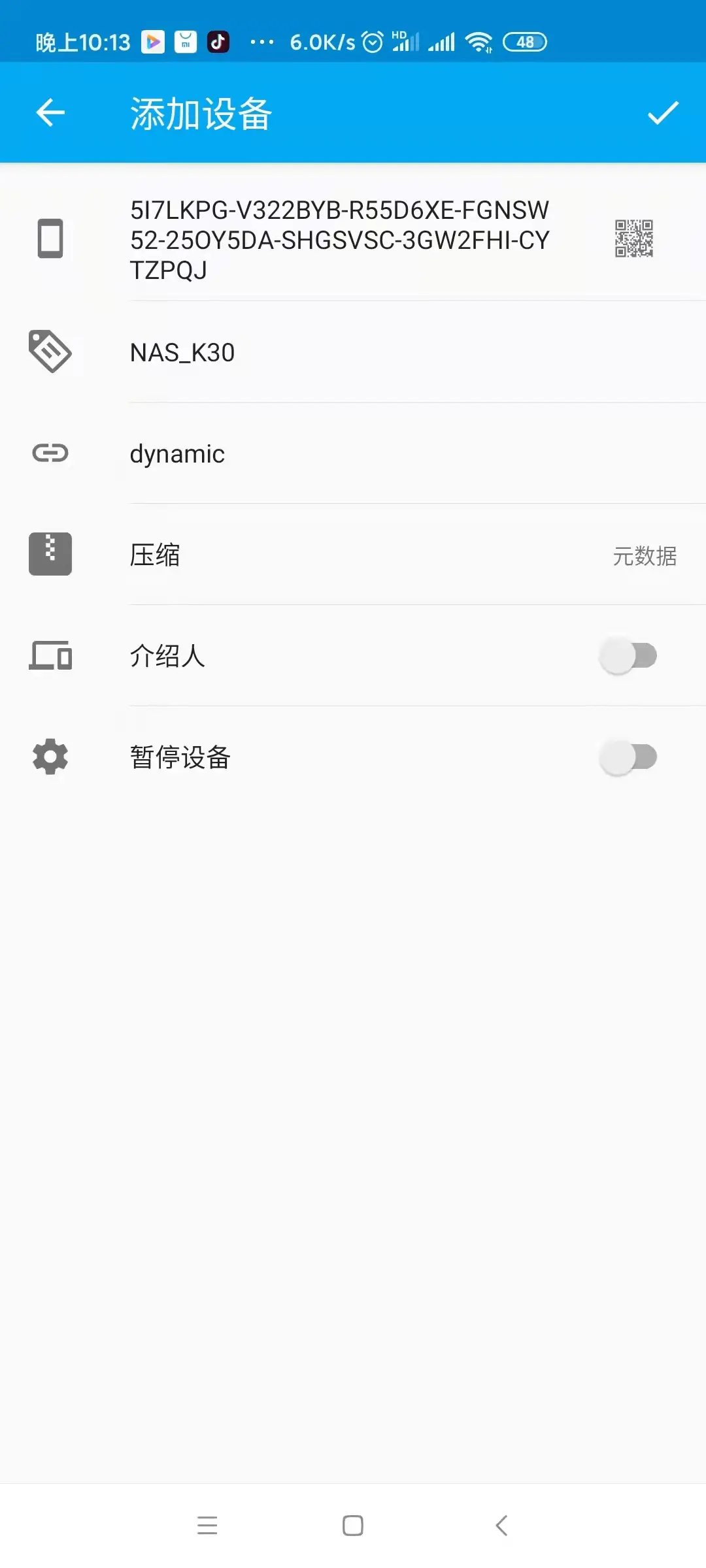Turn on the 暂停设备 switch
706x1568 pixels.
click(x=628, y=757)
